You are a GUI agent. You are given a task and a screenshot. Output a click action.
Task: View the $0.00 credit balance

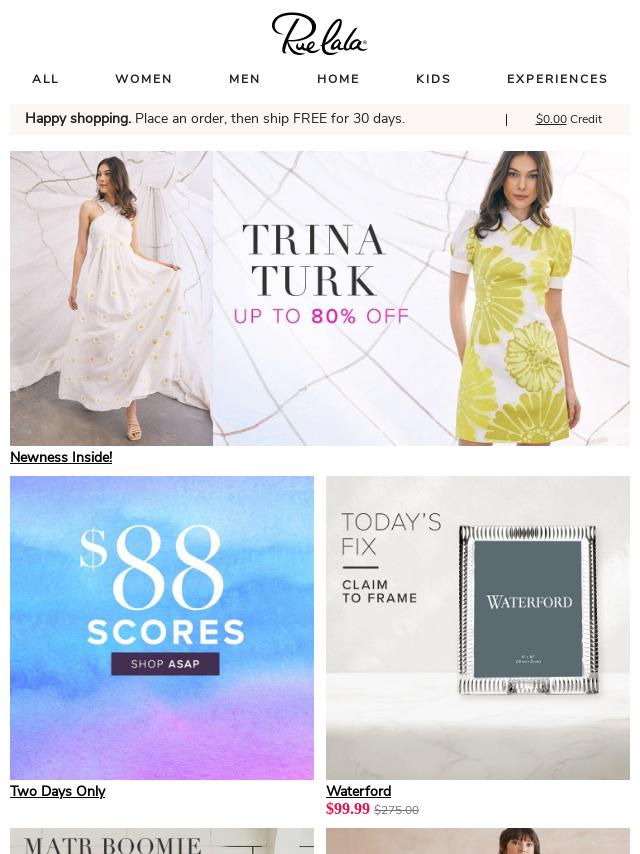[x=551, y=119]
